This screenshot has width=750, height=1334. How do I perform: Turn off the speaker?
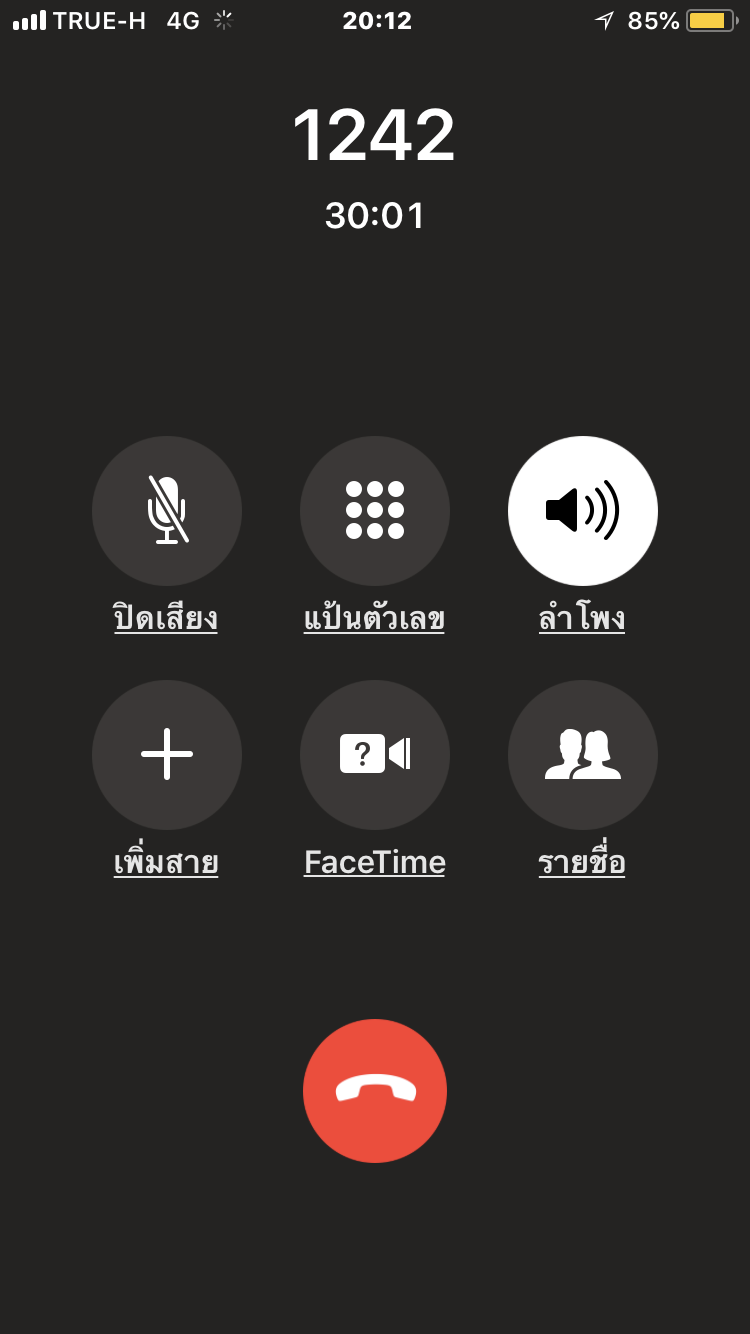pyautogui.click(x=583, y=511)
